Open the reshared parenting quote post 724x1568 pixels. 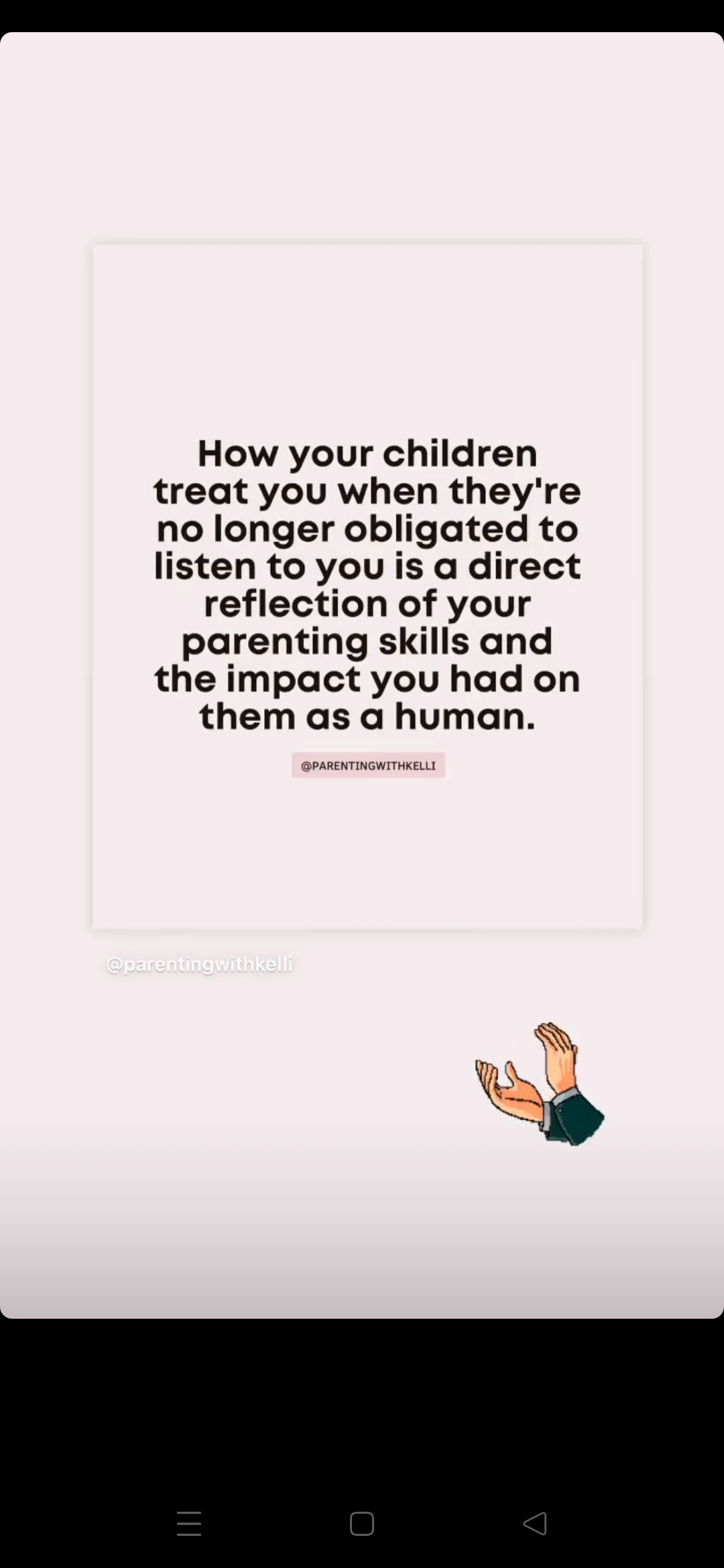click(367, 586)
